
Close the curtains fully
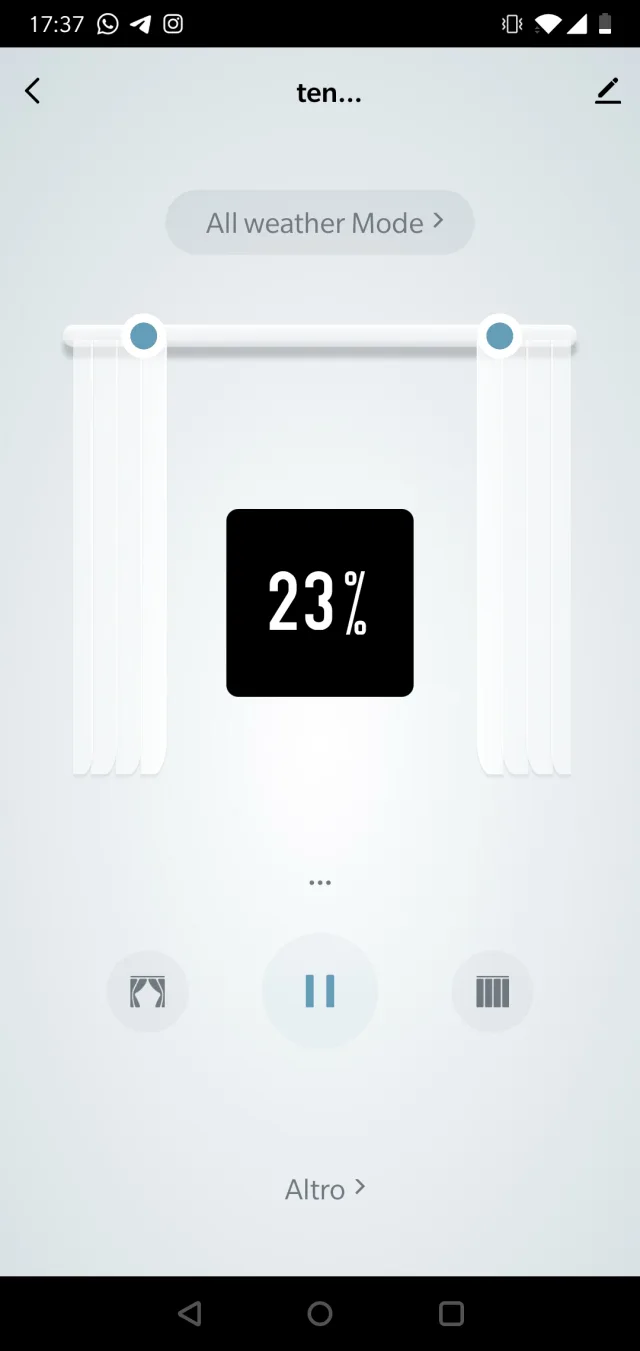pos(492,992)
